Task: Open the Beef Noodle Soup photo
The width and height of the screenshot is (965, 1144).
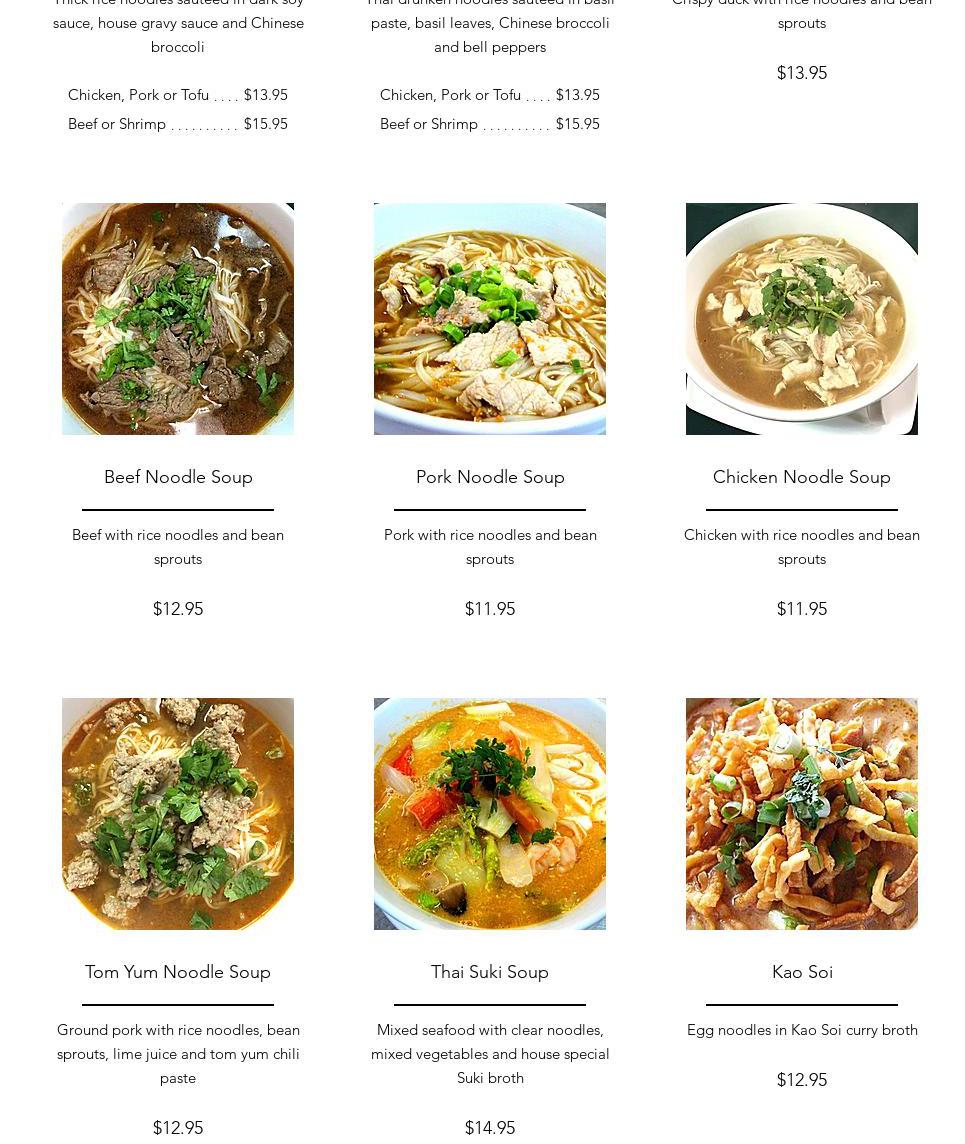Action: (x=178, y=319)
